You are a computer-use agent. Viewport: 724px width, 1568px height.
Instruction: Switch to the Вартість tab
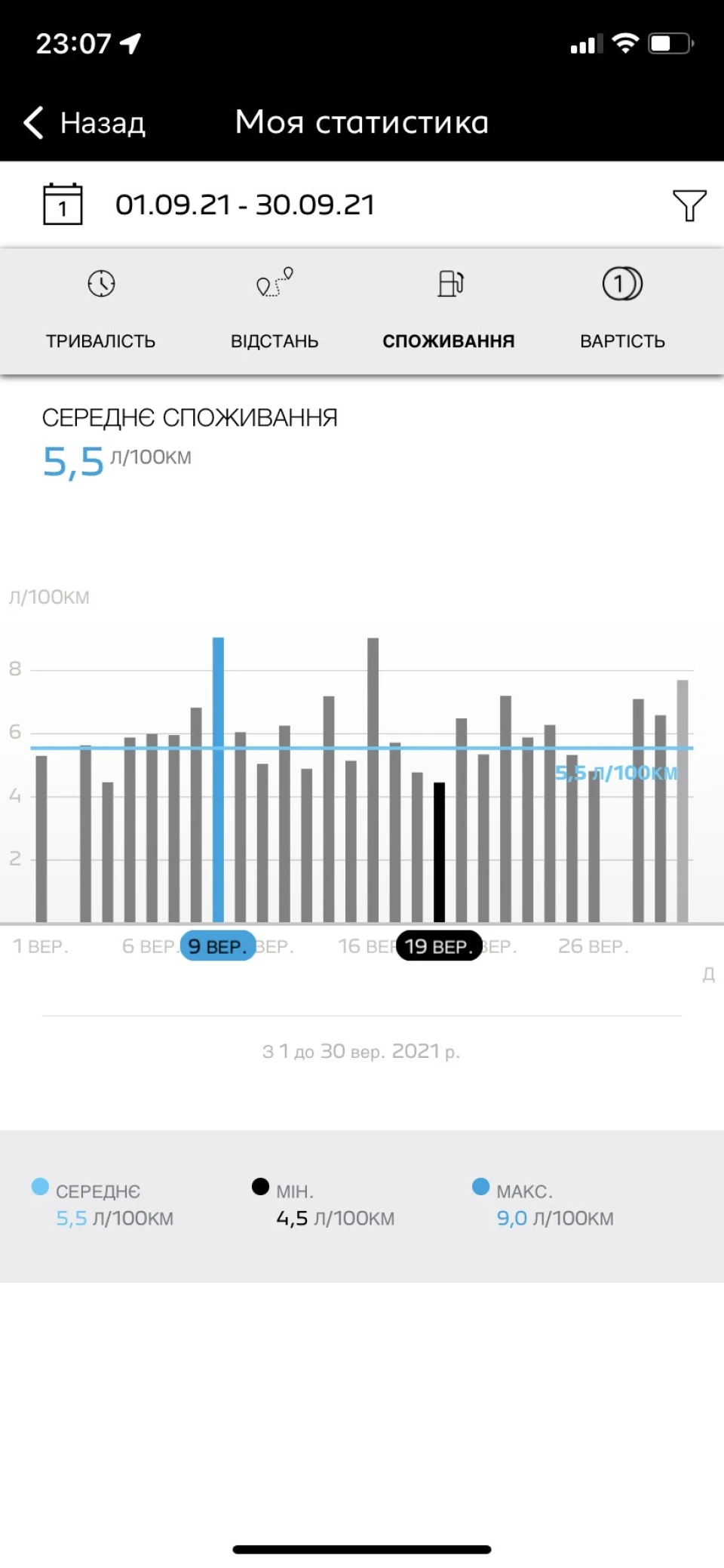[x=622, y=310]
